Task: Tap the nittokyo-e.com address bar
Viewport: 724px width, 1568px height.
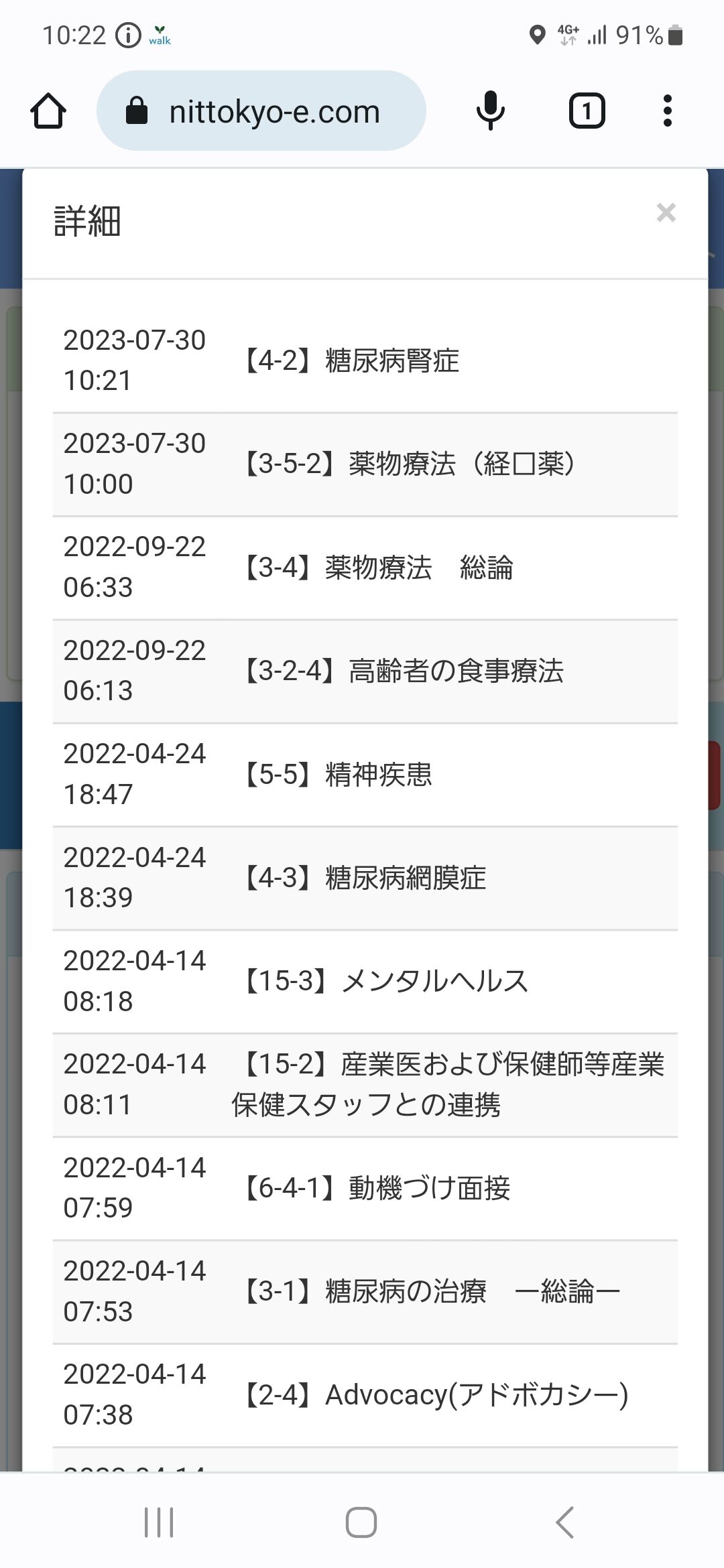Action: 261,111
